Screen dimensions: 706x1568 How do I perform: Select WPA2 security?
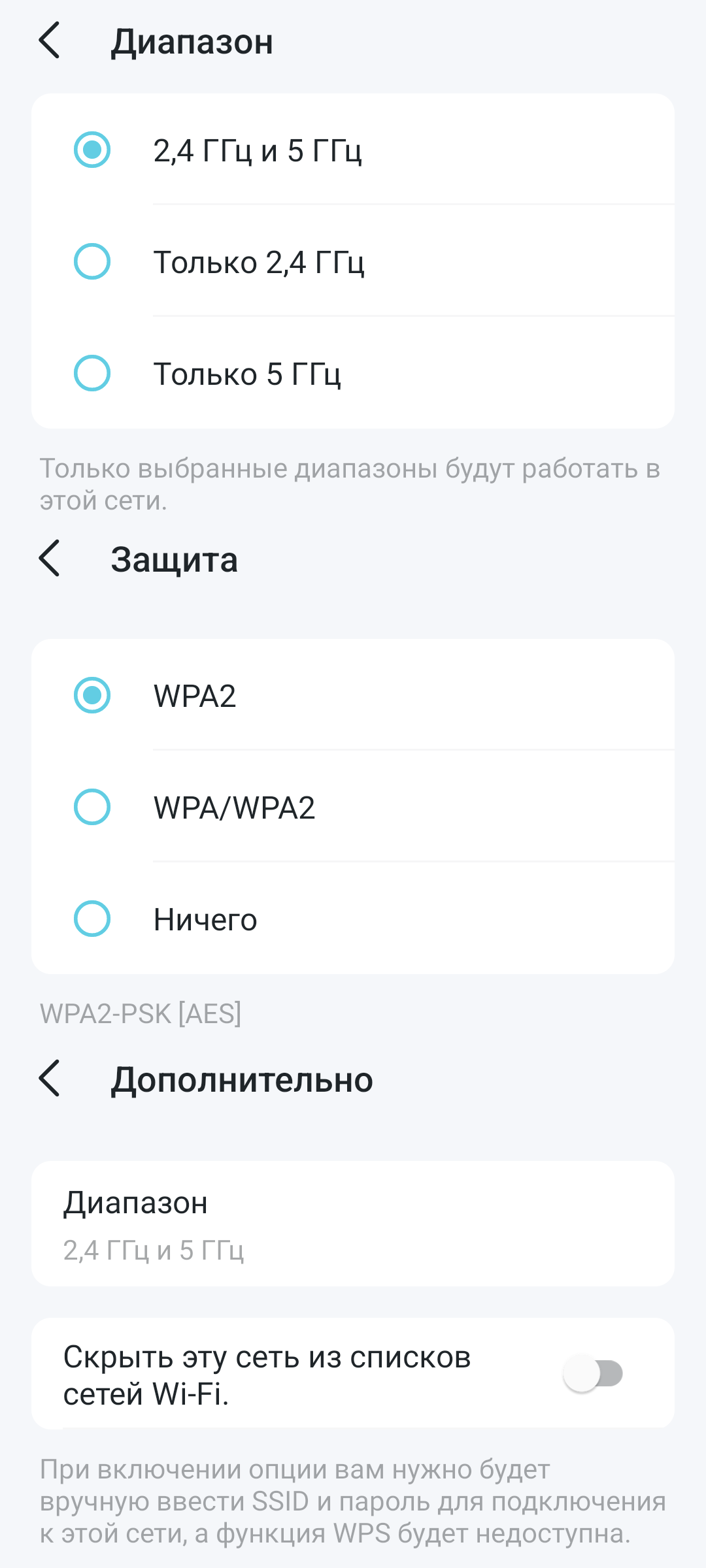[x=92, y=695]
